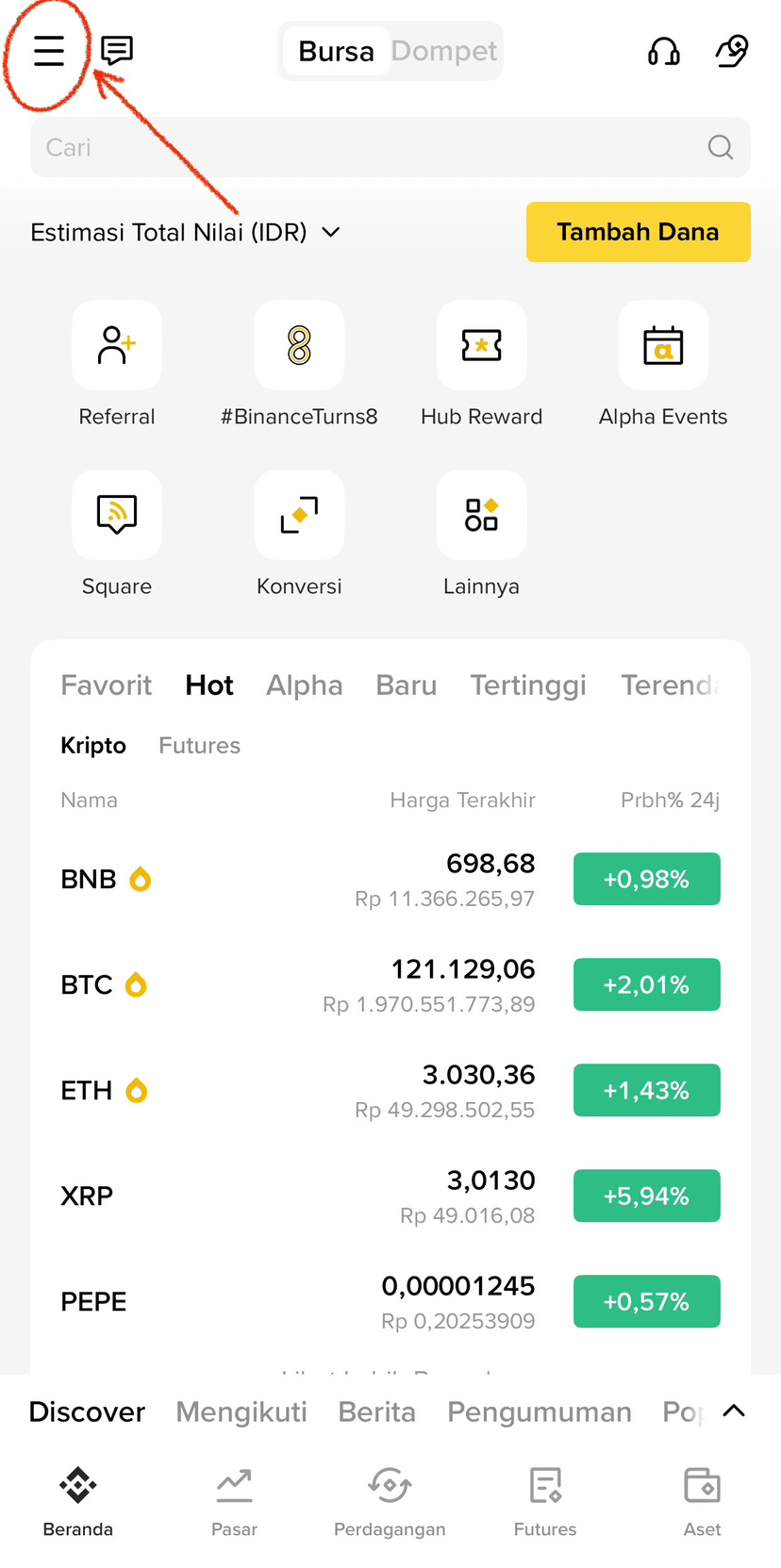Open the Referral shortcut
The height and width of the screenshot is (1568, 781).
117,364
